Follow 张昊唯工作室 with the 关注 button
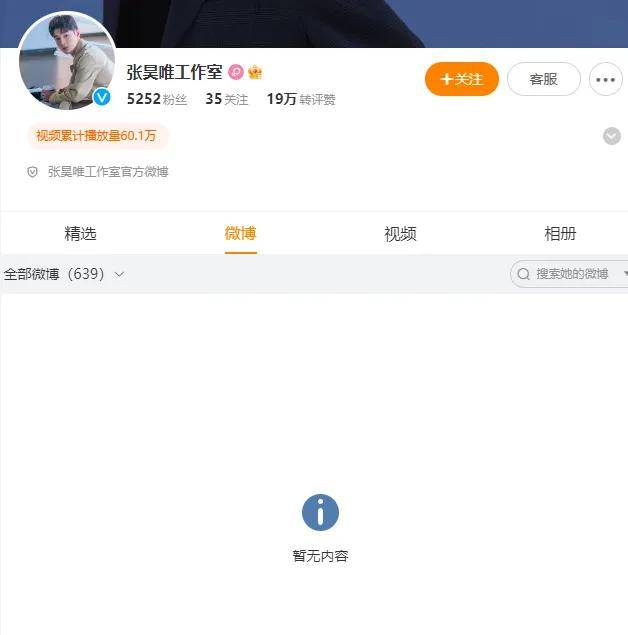Viewport: 628px width, 635px height. tap(461, 79)
